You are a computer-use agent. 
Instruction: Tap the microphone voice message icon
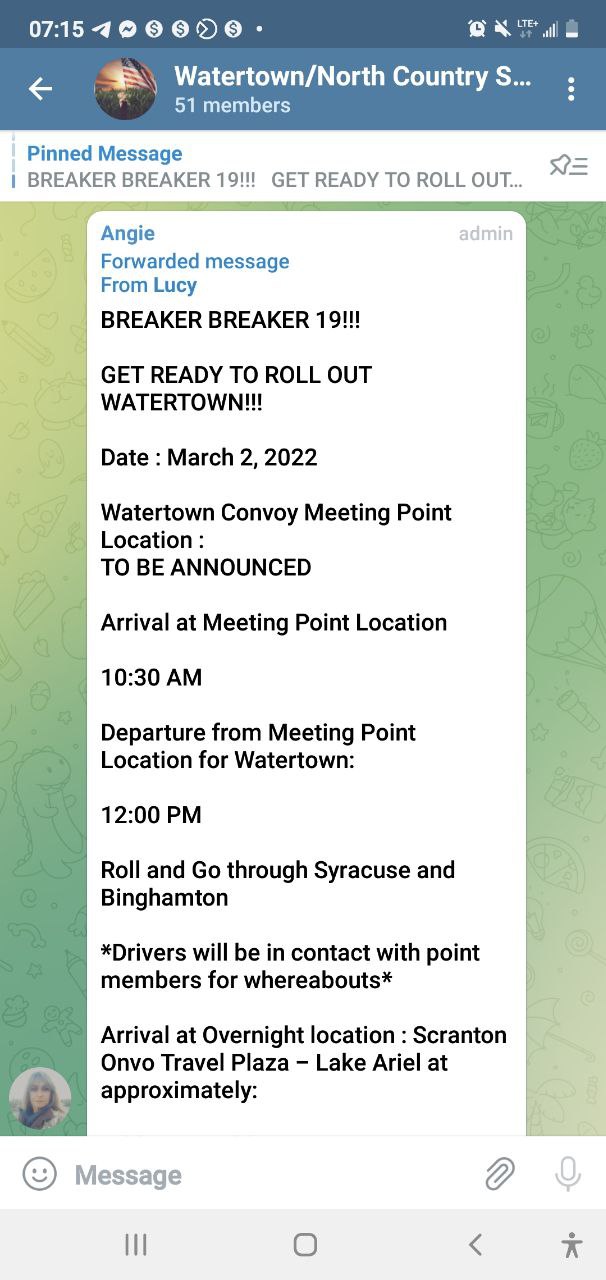point(568,1174)
